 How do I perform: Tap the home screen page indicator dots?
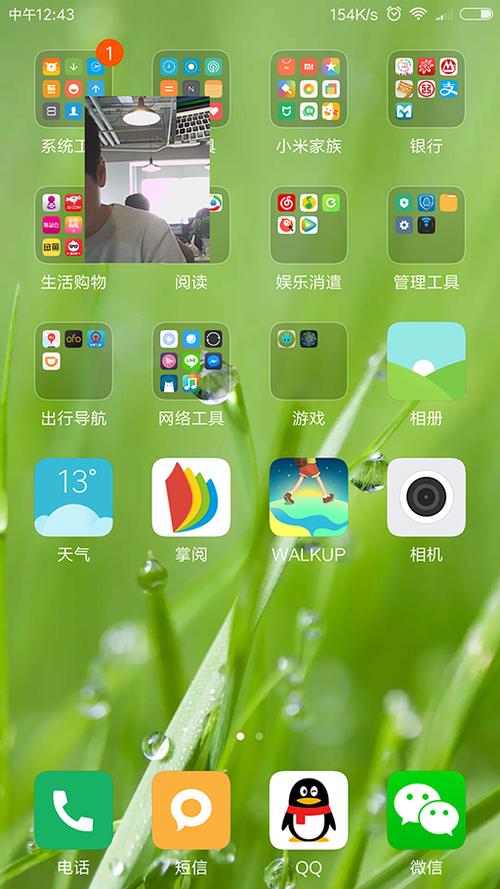point(249,736)
